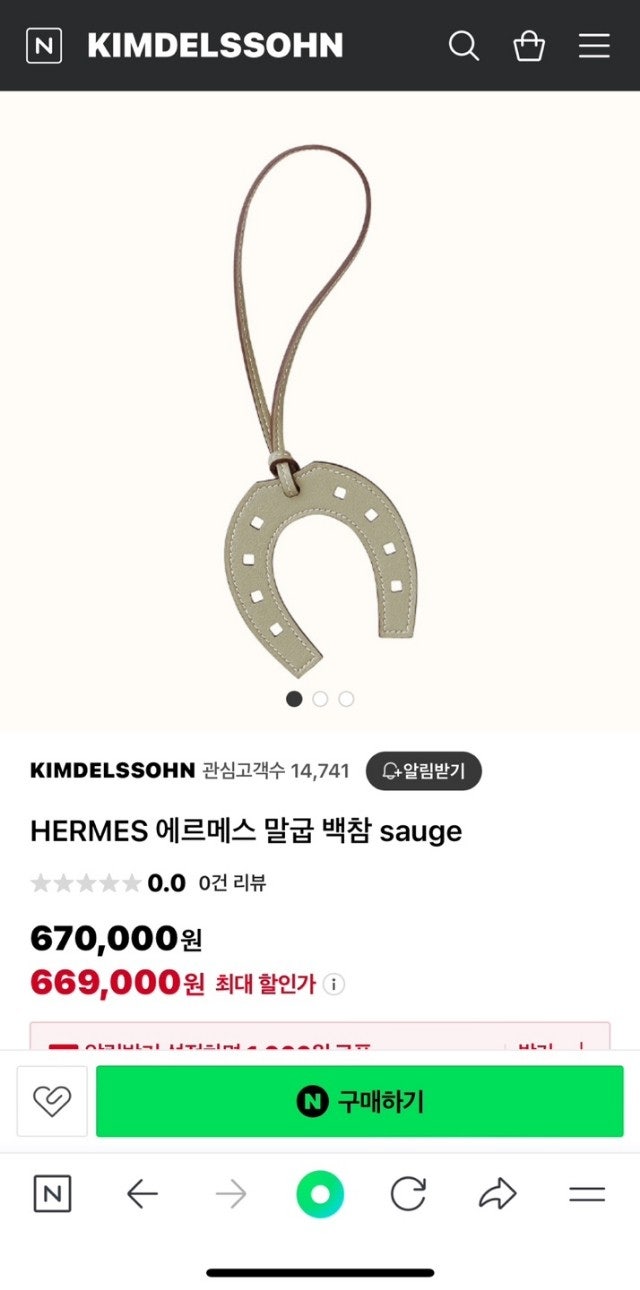Viewport: 640px width, 1290px height.
Task: Share this product page
Action: point(497,1194)
